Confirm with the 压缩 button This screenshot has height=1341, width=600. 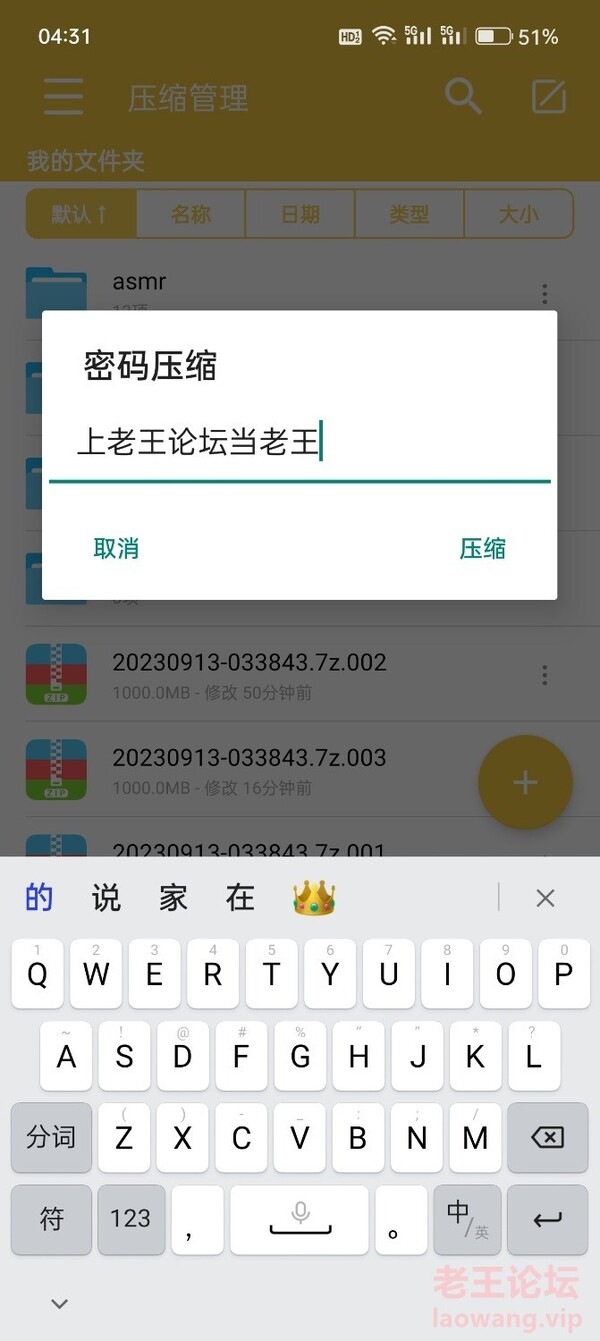482,548
